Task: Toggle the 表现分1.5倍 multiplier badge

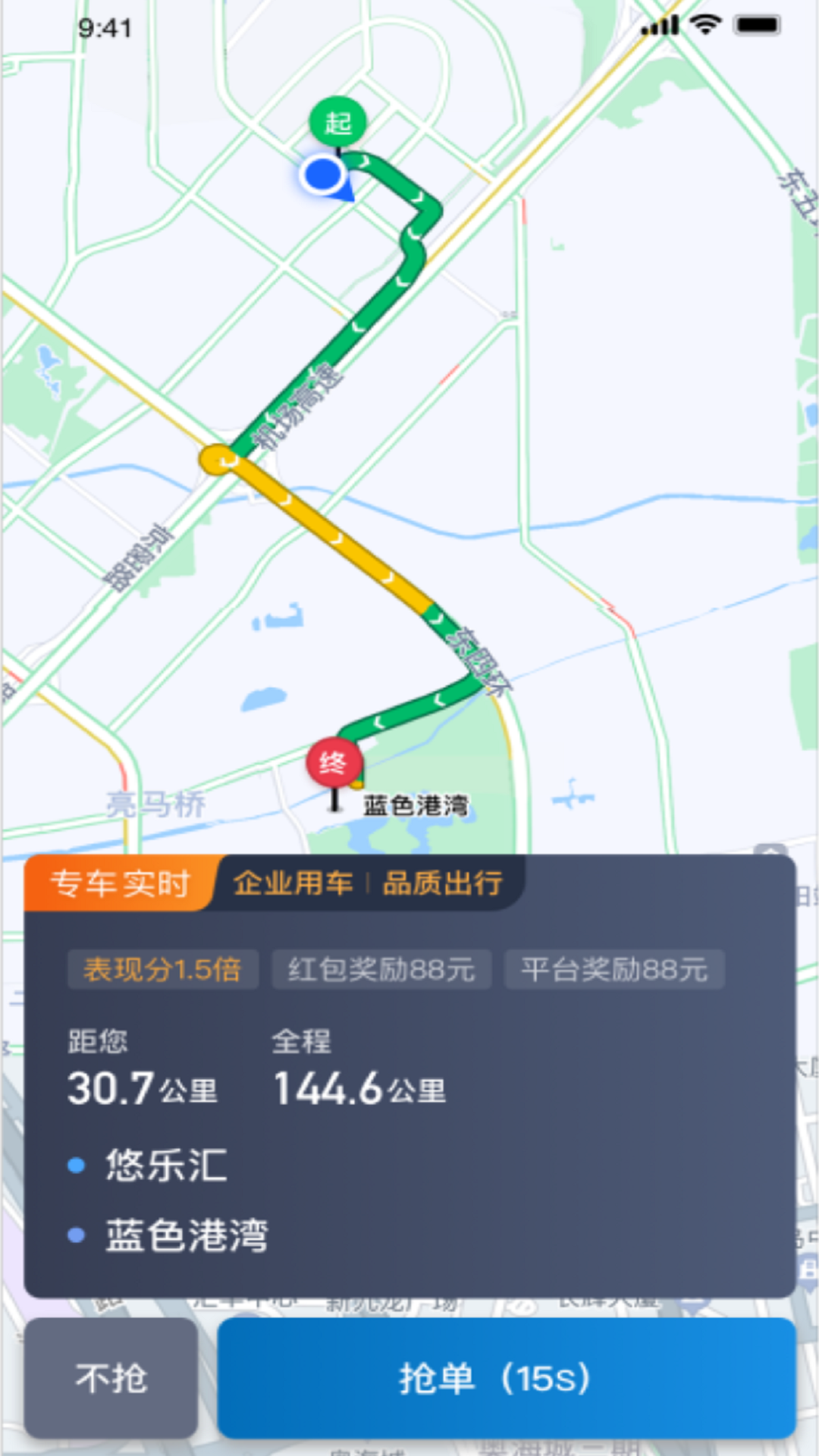Action: tap(162, 969)
